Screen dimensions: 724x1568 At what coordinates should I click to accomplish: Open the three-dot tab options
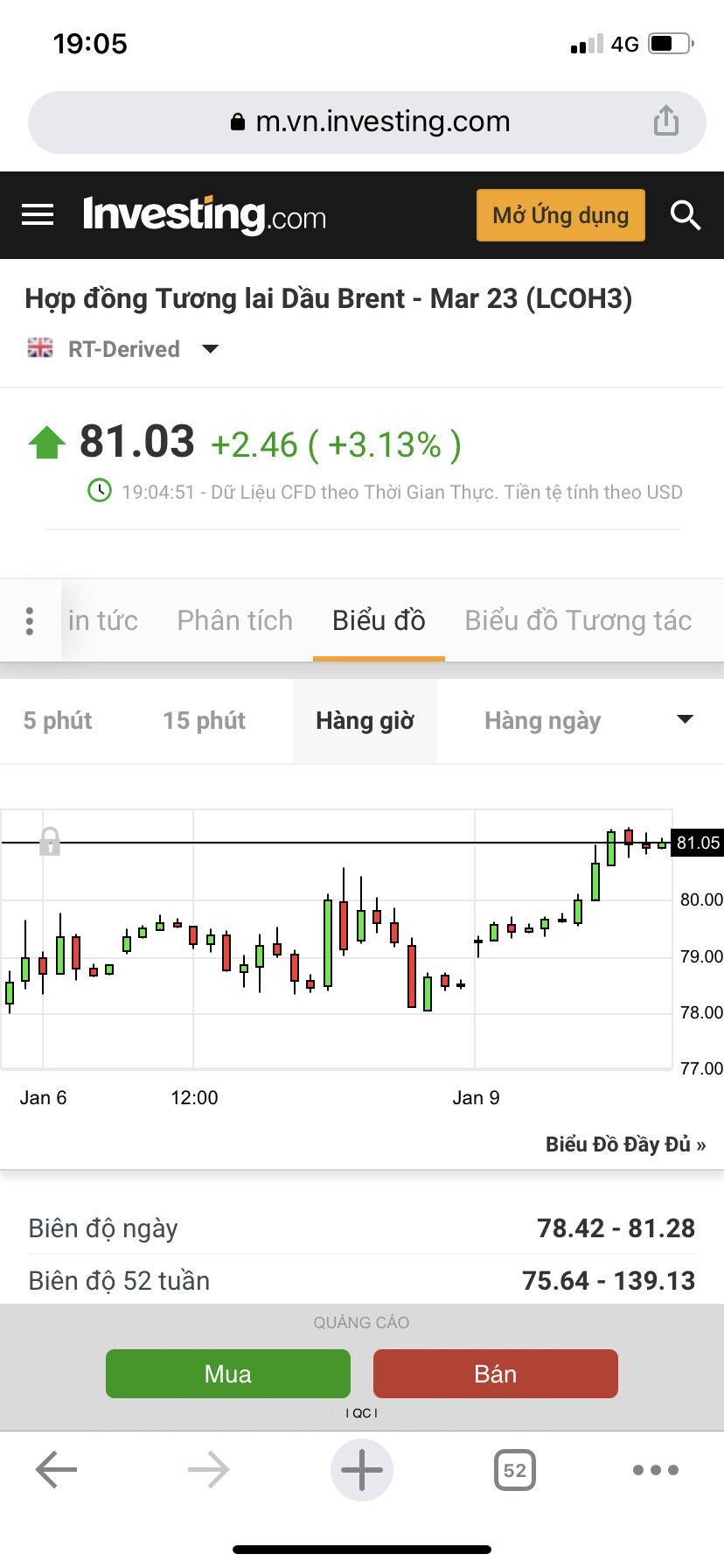30,620
